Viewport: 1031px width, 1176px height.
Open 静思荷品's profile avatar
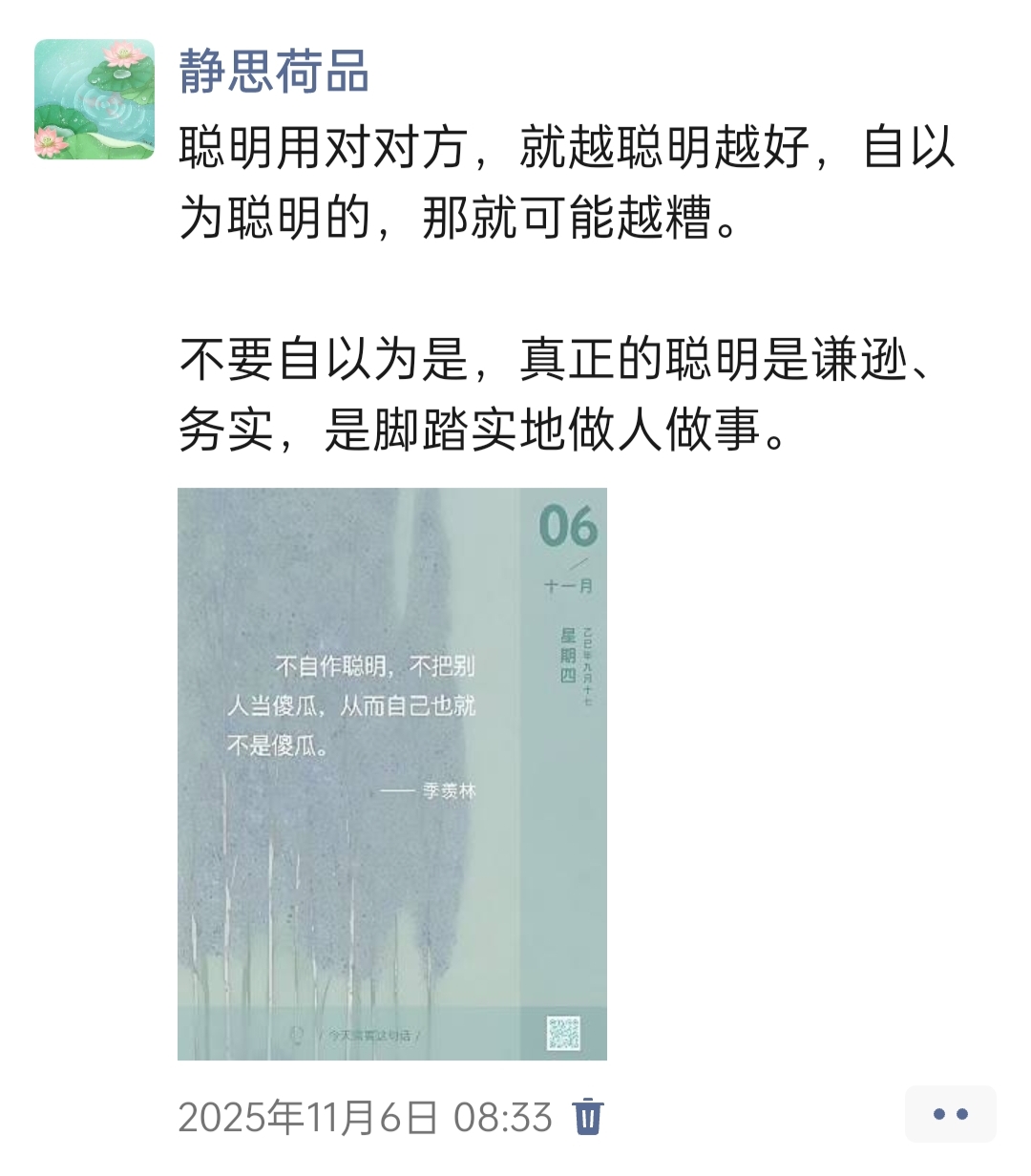95,99
